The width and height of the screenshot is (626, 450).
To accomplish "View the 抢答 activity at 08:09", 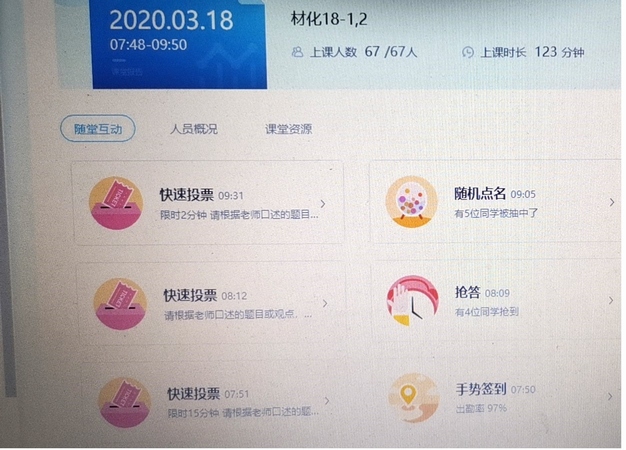I will [494, 301].
